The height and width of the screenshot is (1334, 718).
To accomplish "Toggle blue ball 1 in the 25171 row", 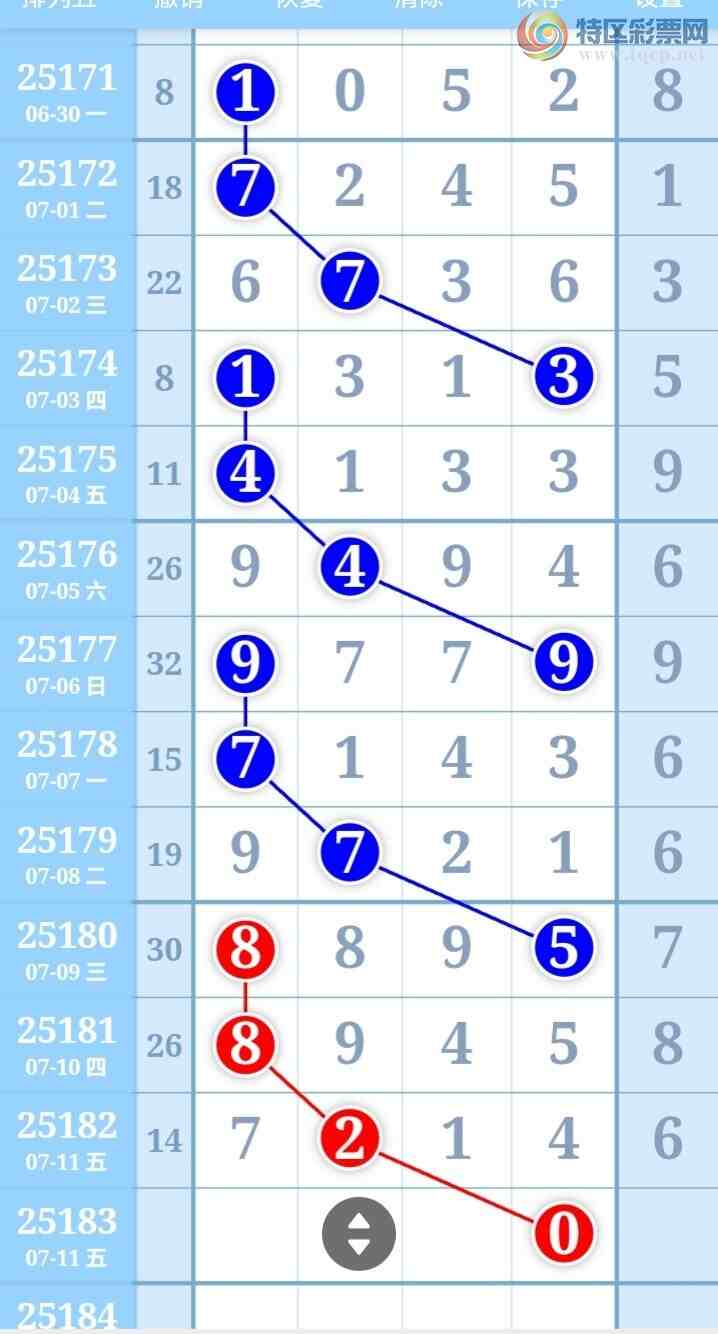I will (x=245, y=91).
